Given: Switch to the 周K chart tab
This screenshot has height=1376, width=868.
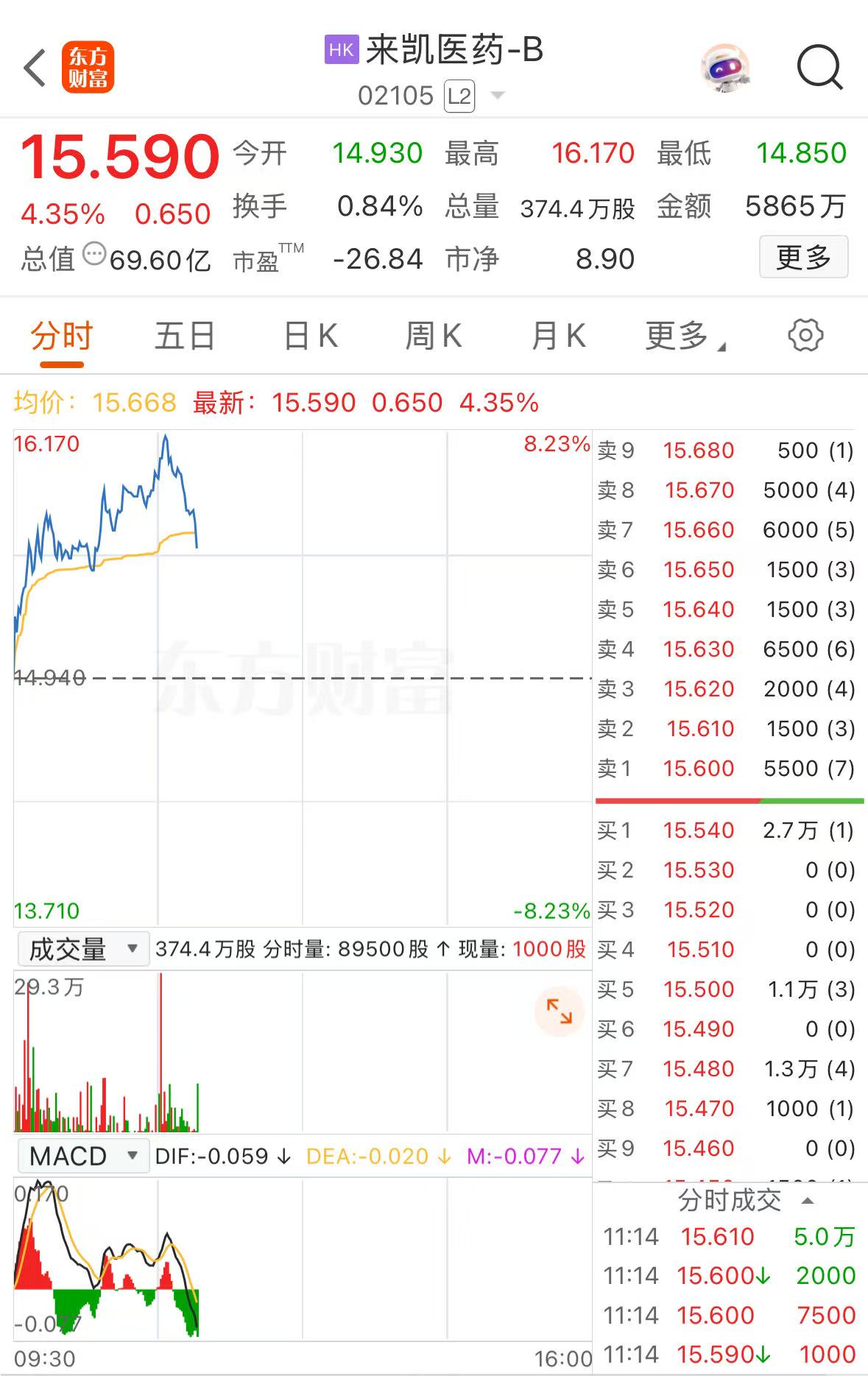Looking at the screenshot, I should [x=434, y=336].
